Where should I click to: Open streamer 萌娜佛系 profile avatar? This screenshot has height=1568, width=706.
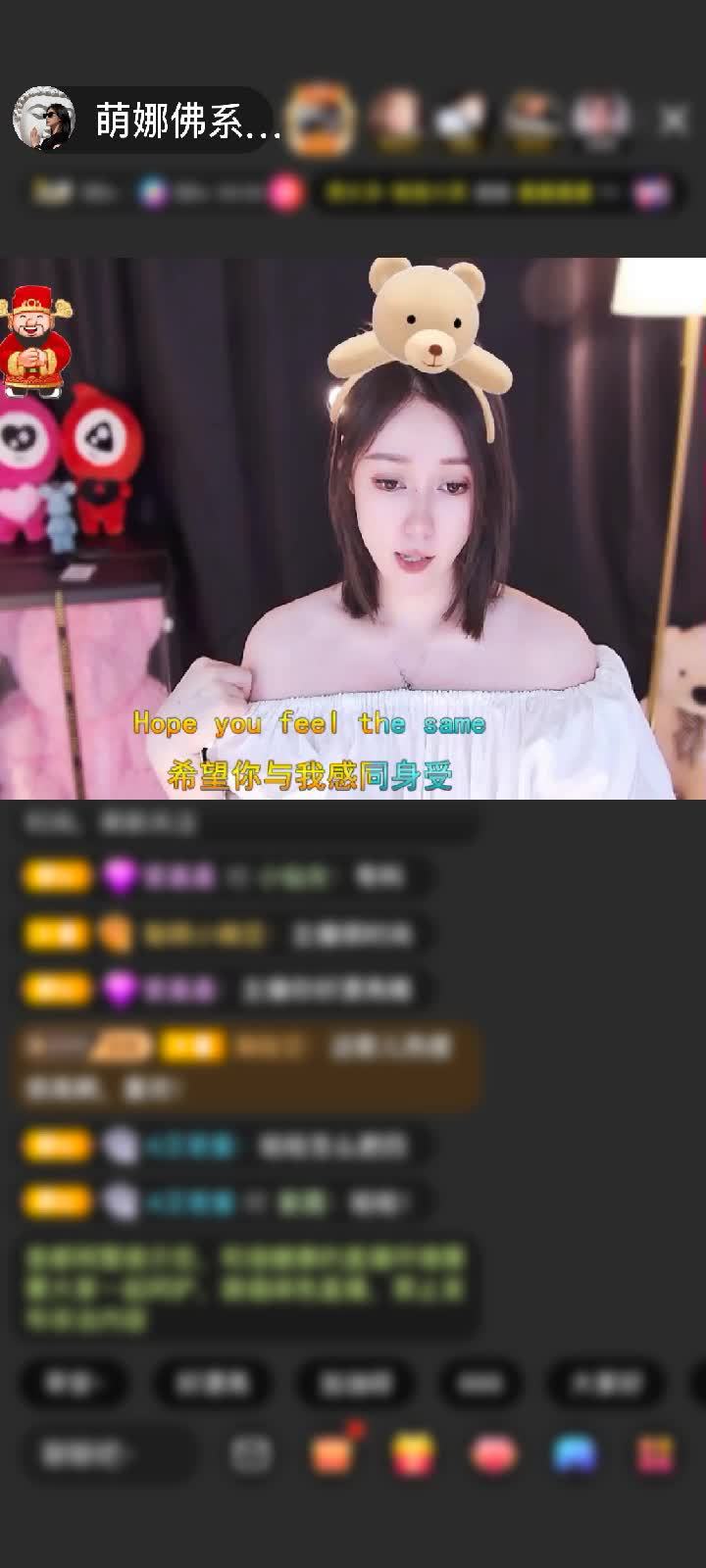tap(44, 120)
